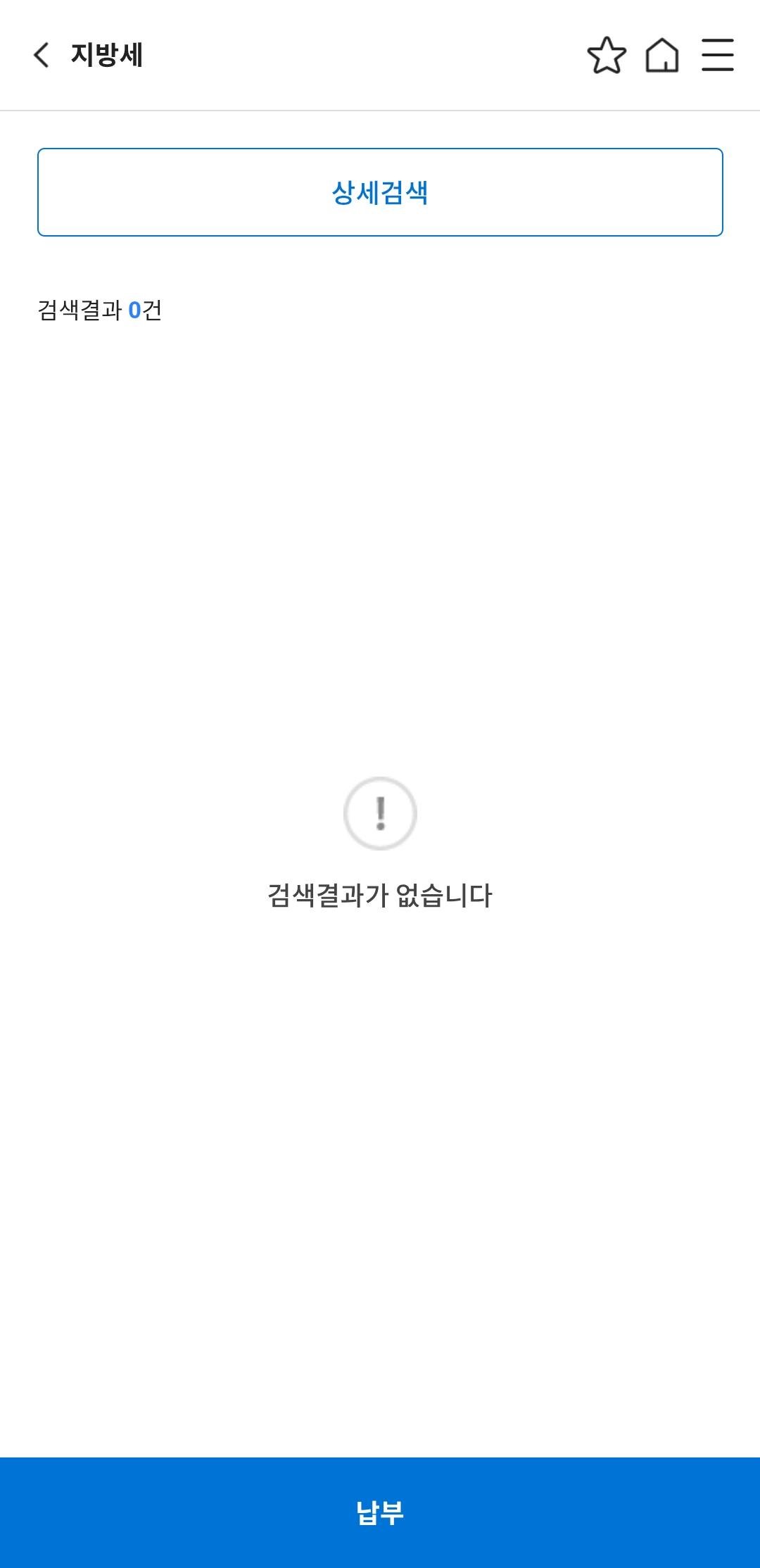
Task: Go to the home screen icon
Action: (662, 55)
